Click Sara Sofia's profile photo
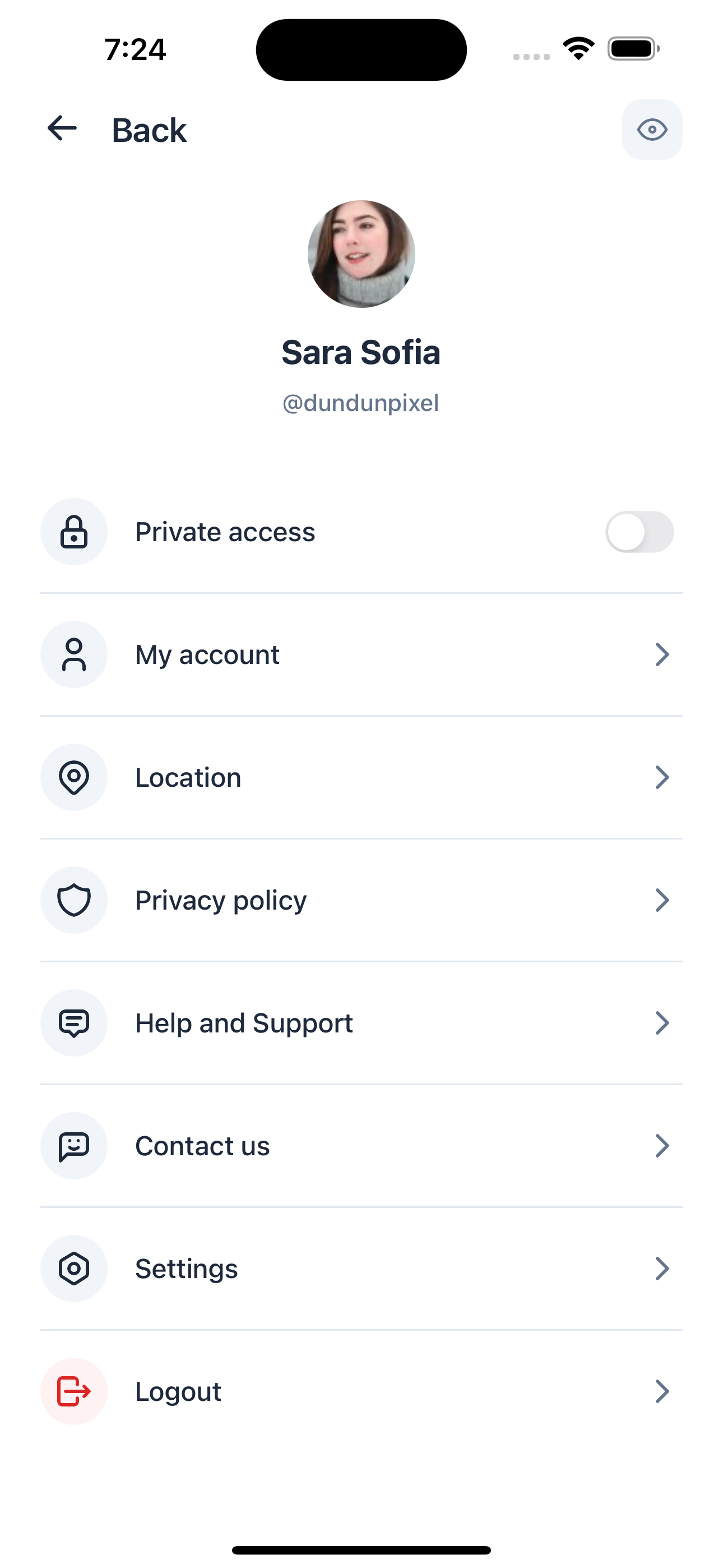 361,255
